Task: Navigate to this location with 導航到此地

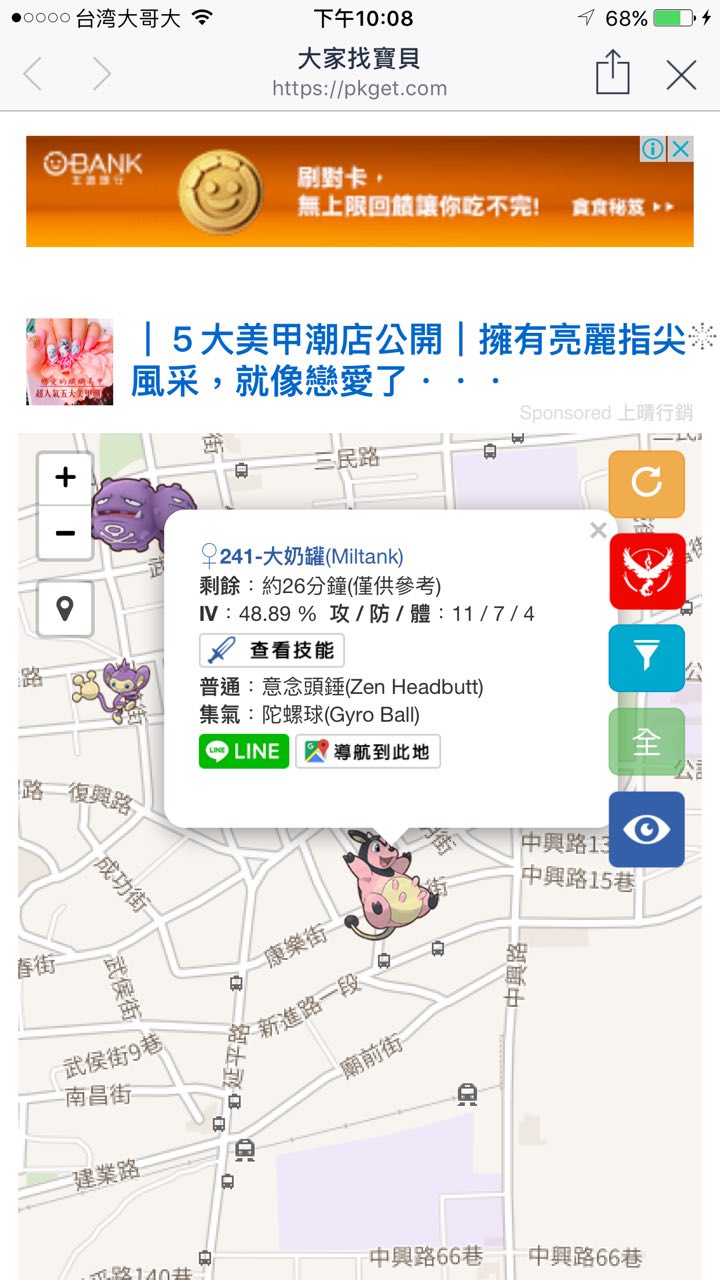Action: click(x=368, y=751)
